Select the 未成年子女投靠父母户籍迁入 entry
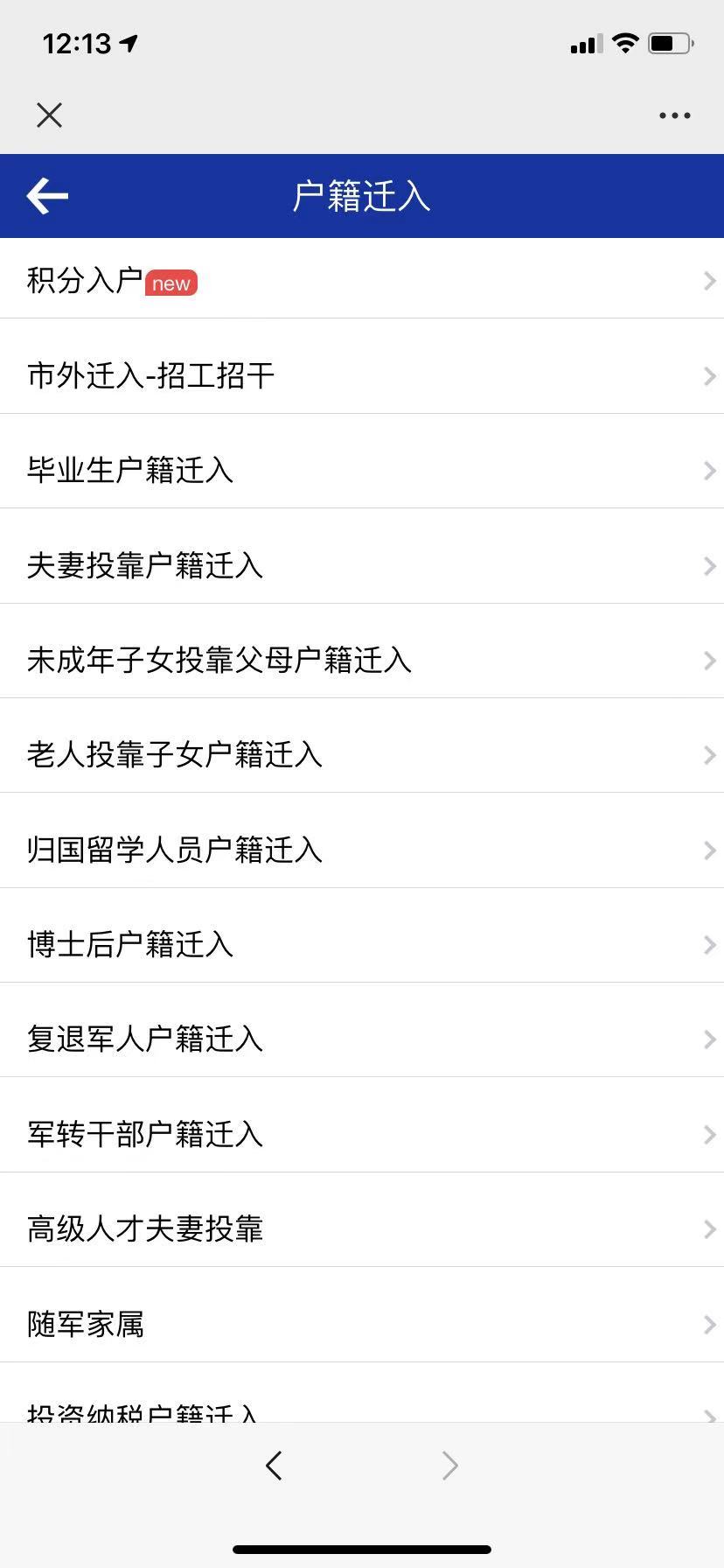724x1568 pixels. 362,660
